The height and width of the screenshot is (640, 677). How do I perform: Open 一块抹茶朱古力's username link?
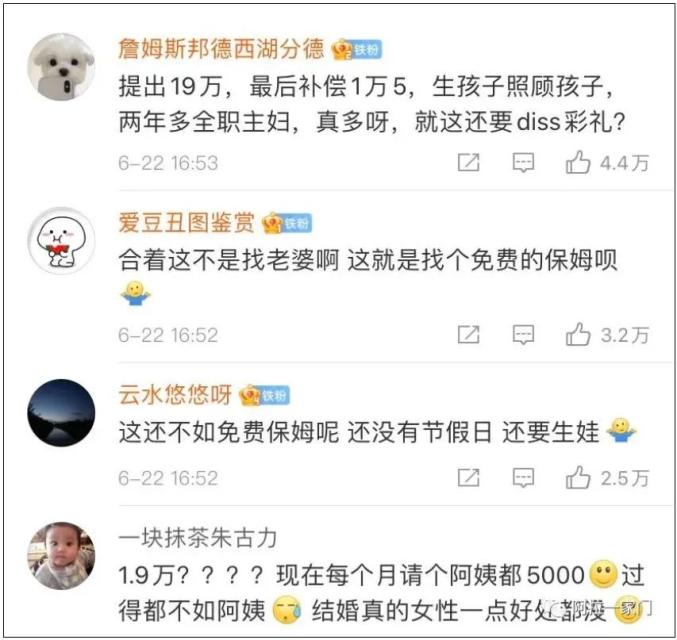[x=197, y=536]
